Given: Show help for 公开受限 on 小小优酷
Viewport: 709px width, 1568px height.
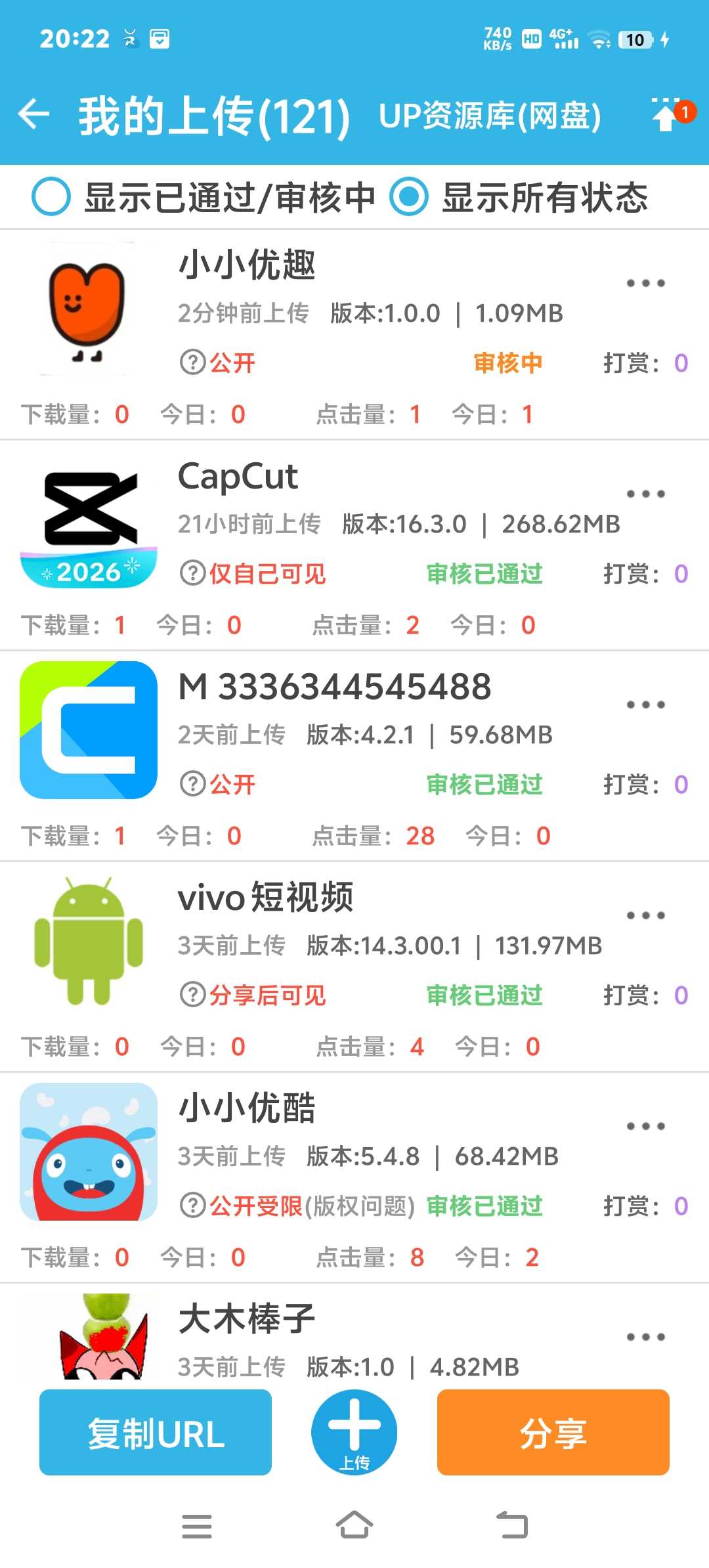Looking at the screenshot, I should coord(193,1206).
